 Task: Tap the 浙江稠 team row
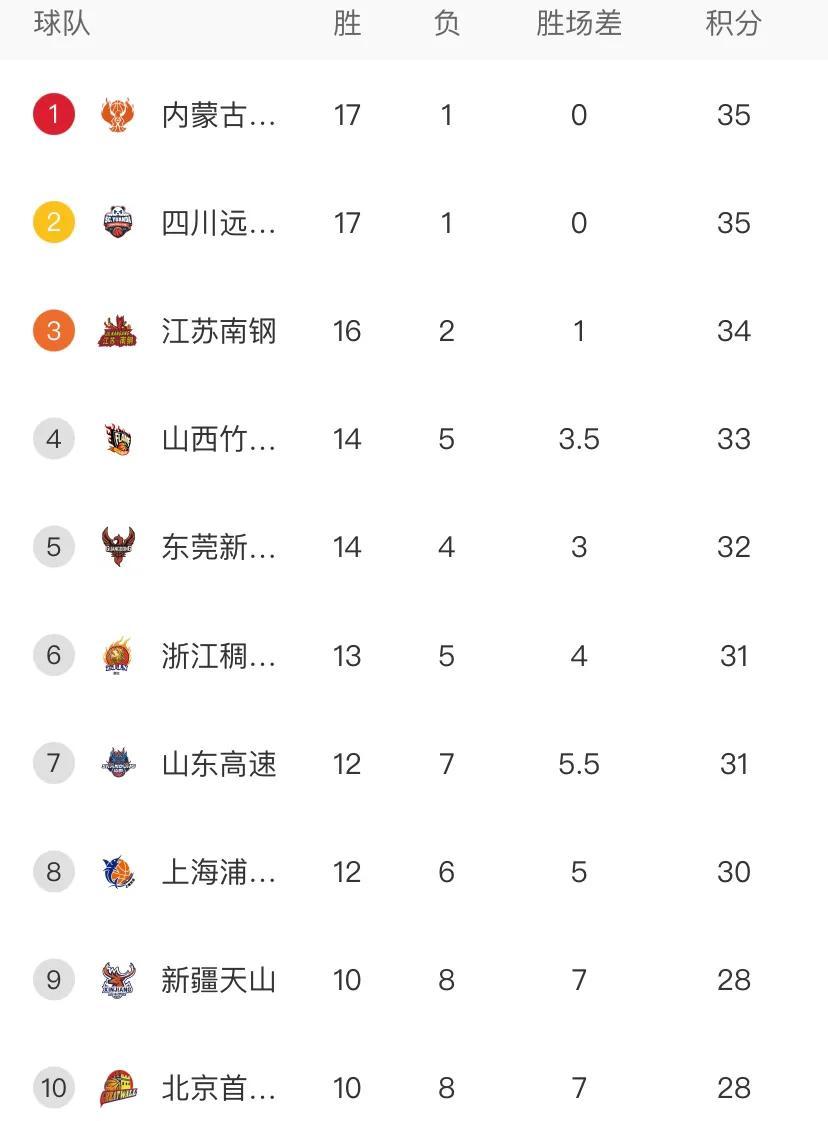(x=218, y=656)
